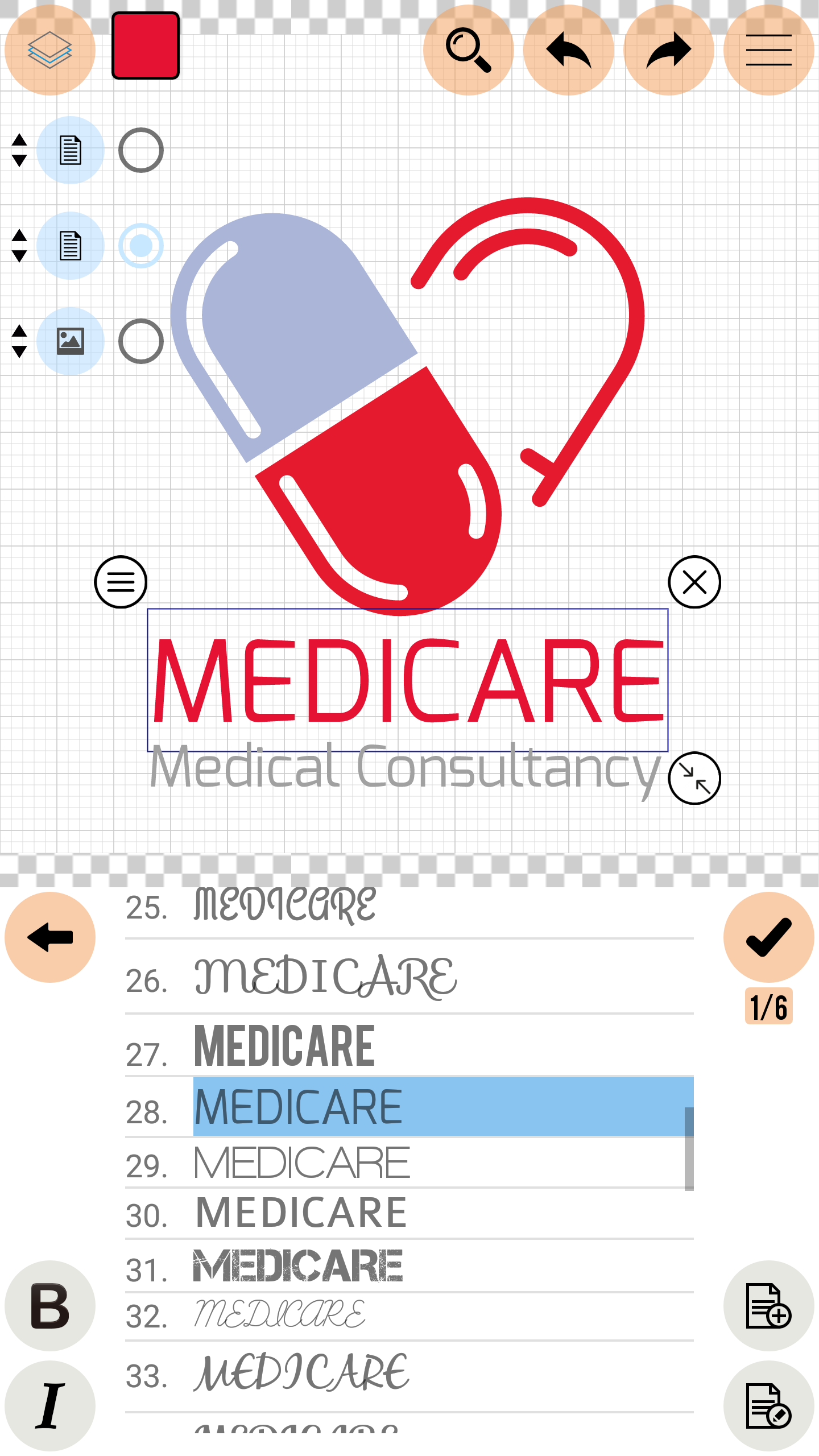819x1456 pixels.
Task: Choose font number 30 for MEDICARE
Action: pyautogui.click(x=301, y=1213)
